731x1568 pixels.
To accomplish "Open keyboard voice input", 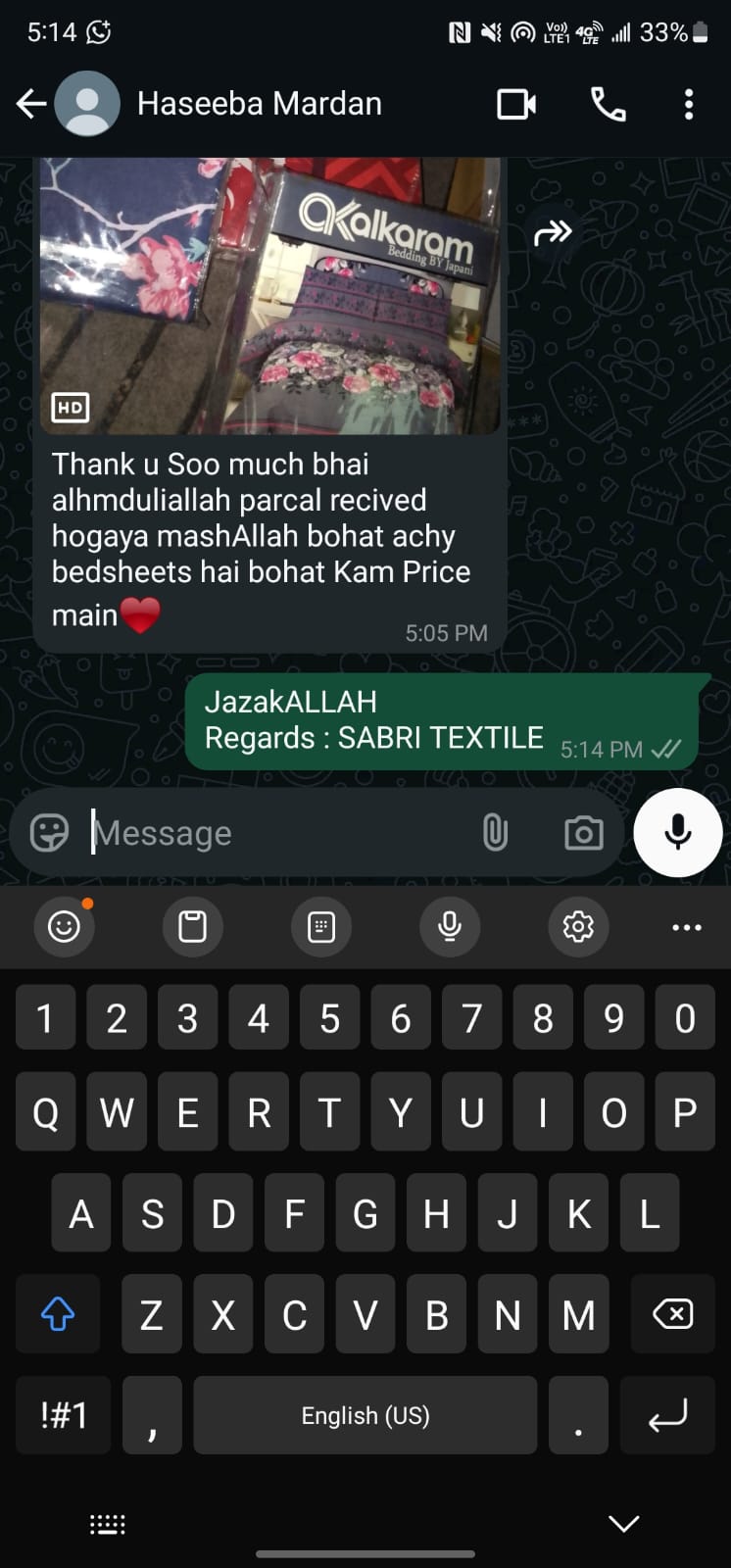I will coord(450,926).
